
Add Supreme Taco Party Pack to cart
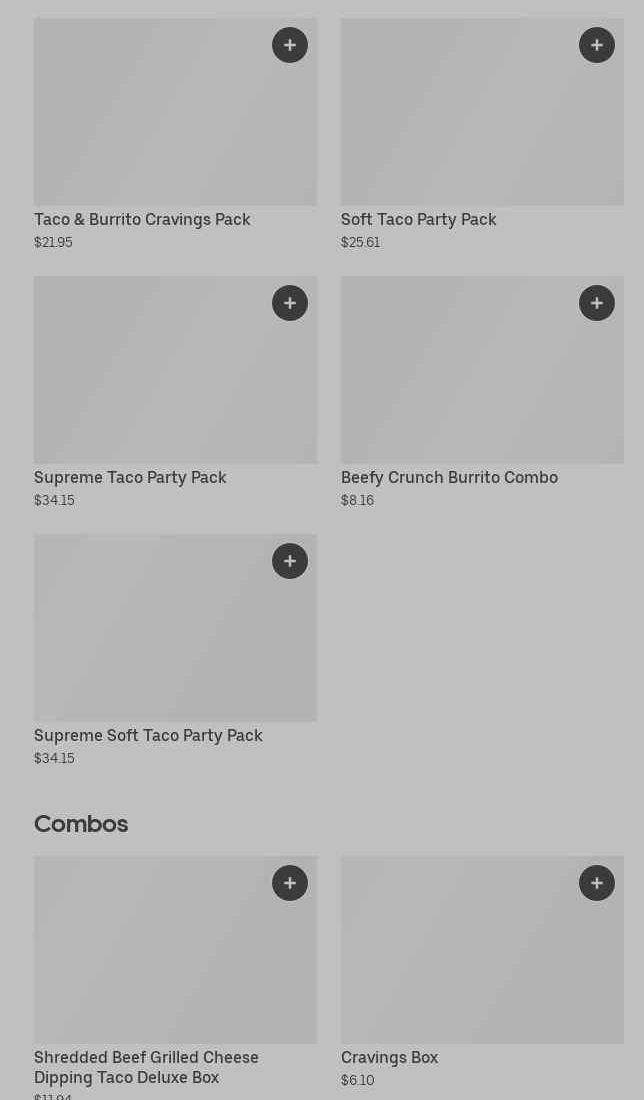pyautogui.click(x=290, y=303)
